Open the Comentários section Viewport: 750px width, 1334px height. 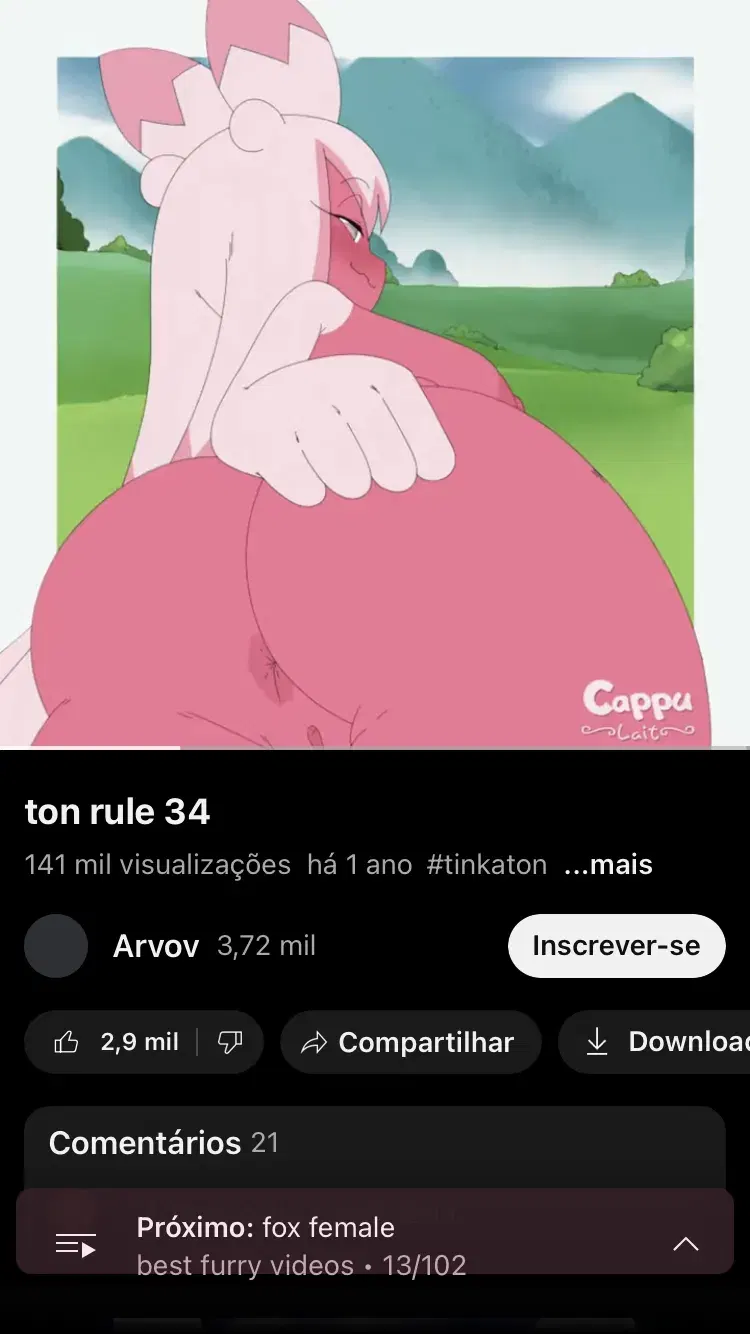click(375, 1143)
